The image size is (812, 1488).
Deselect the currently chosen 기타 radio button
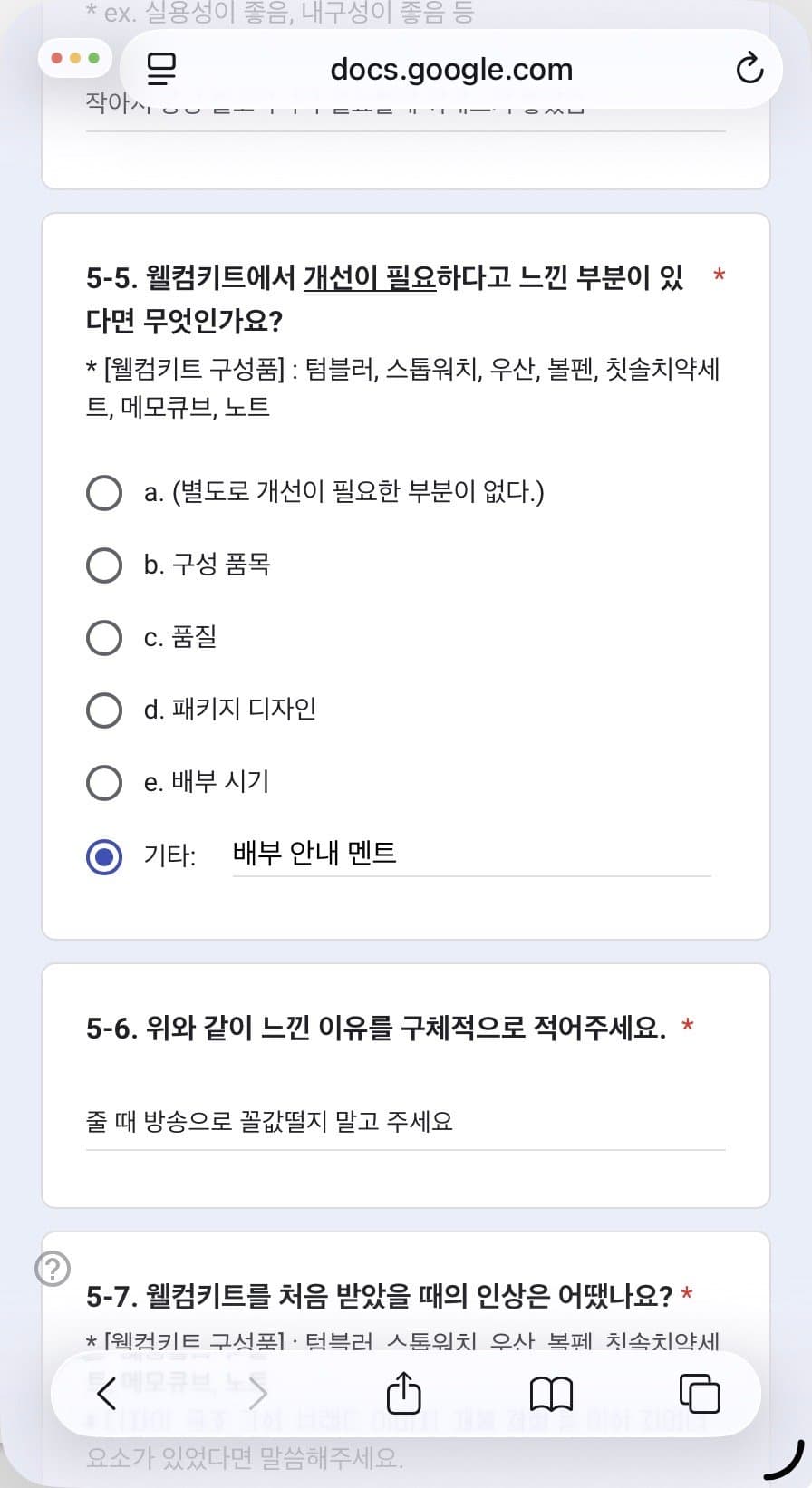click(103, 855)
